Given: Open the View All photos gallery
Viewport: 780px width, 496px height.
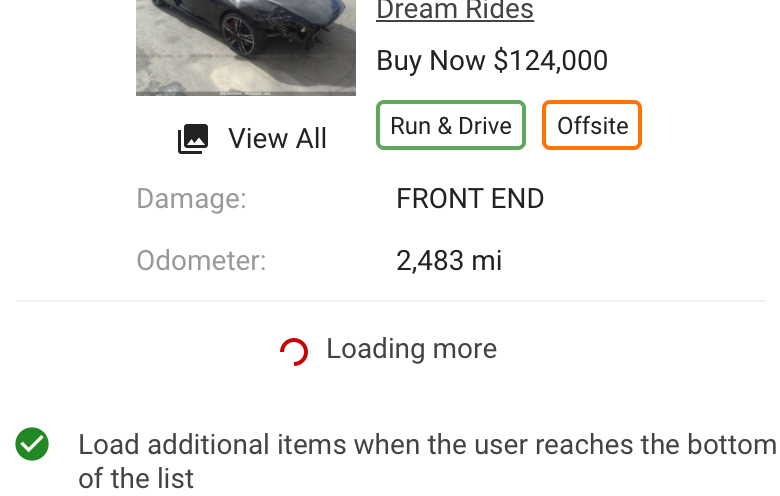Looking at the screenshot, I should pos(253,139).
